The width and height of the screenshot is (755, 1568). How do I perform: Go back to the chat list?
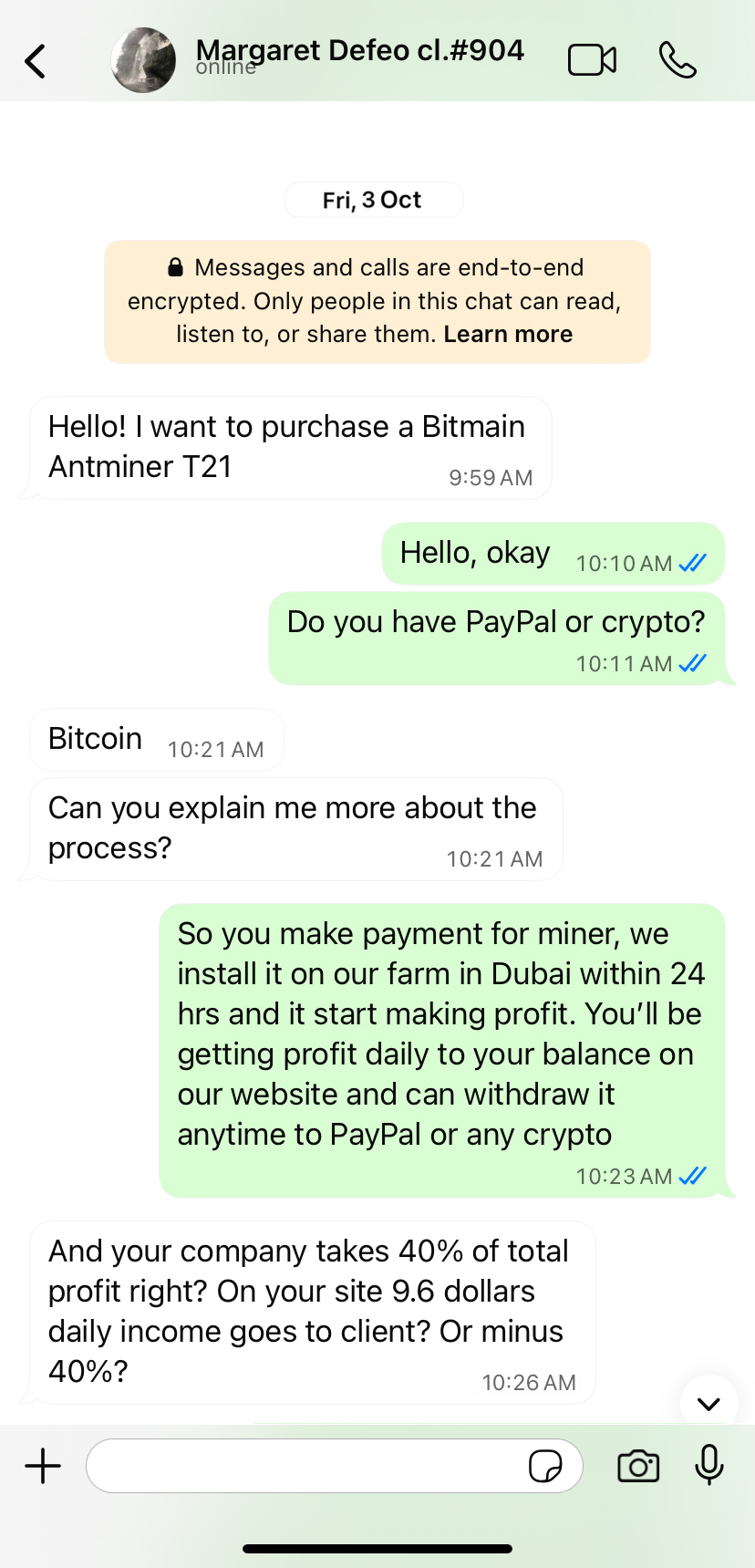point(35,61)
